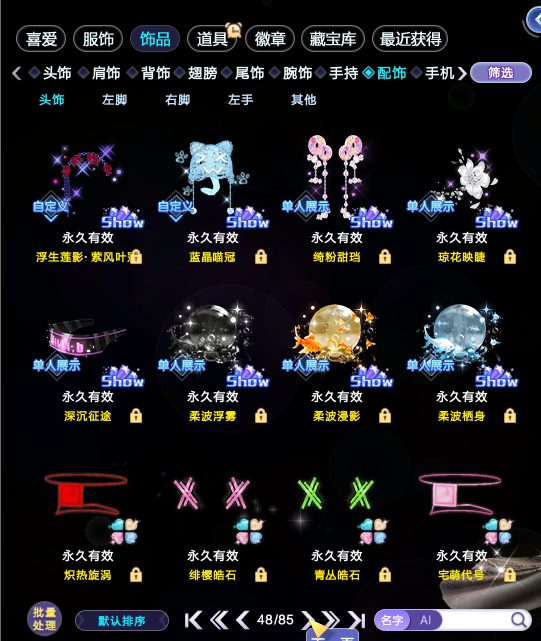Select the 翅膀 category
Image resolution: width=541 pixels, height=641 pixels.
coord(202,73)
